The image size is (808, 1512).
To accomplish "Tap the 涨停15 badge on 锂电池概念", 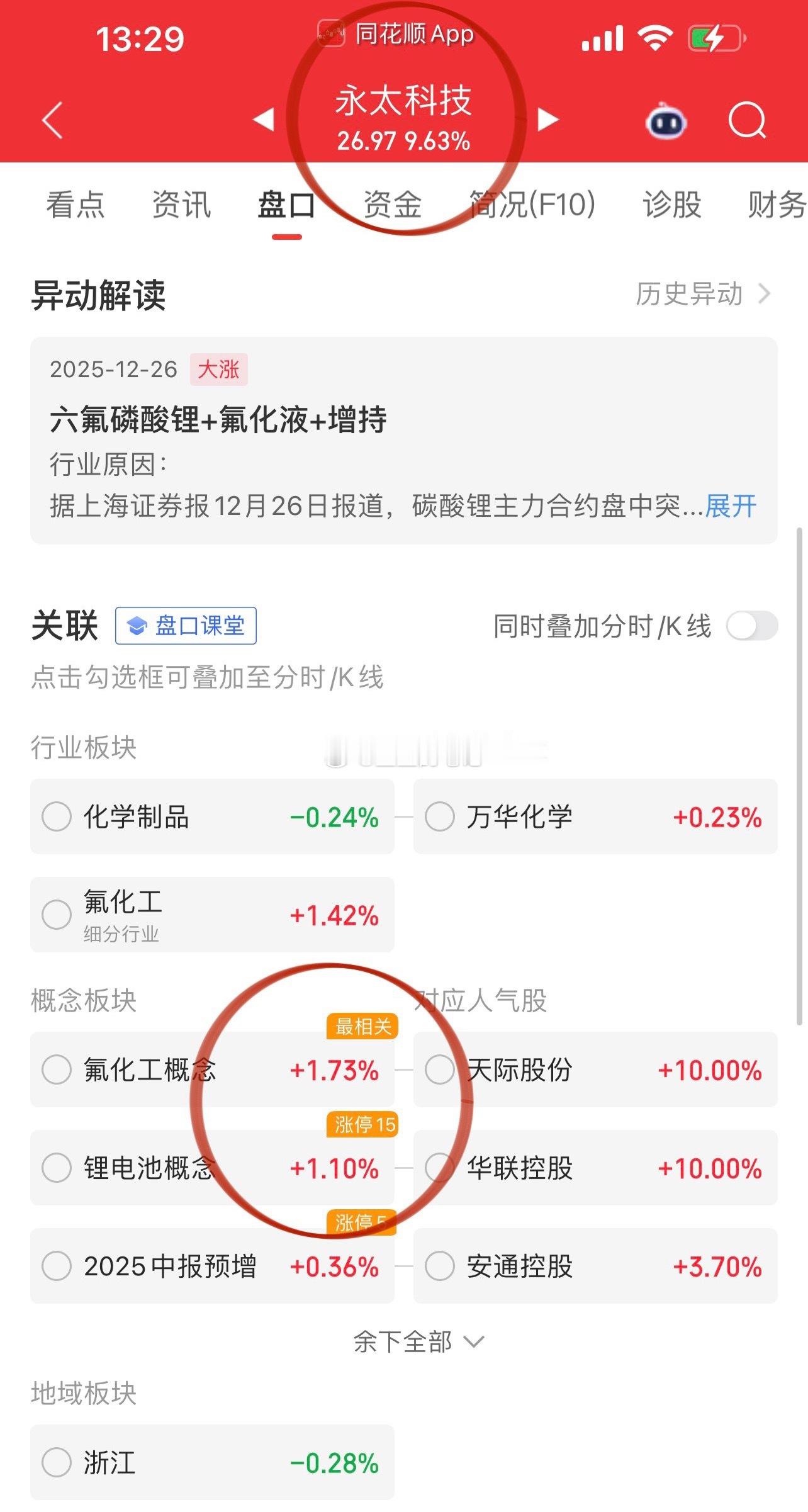I will [x=364, y=1123].
